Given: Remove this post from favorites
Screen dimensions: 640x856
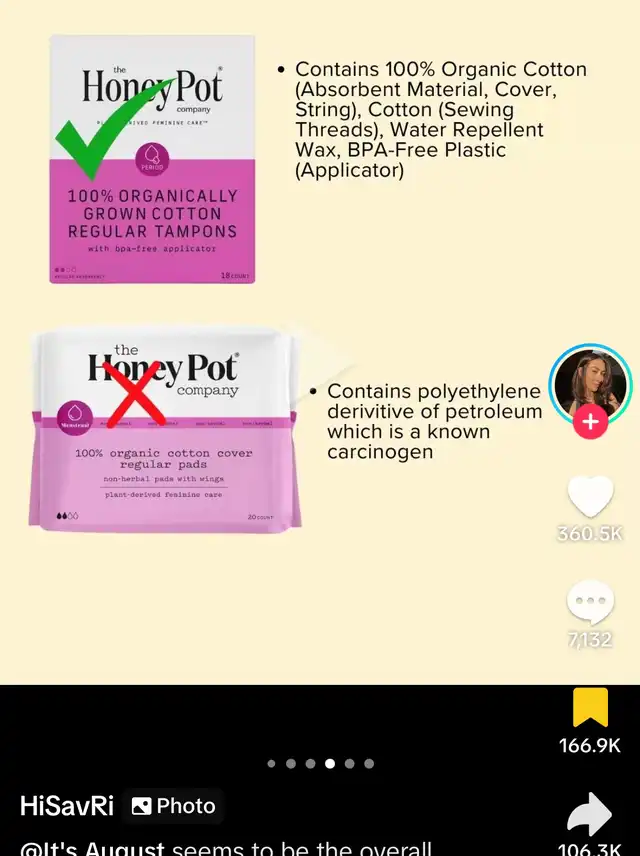Looking at the screenshot, I should pyautogui.click(x=590, y=708).
